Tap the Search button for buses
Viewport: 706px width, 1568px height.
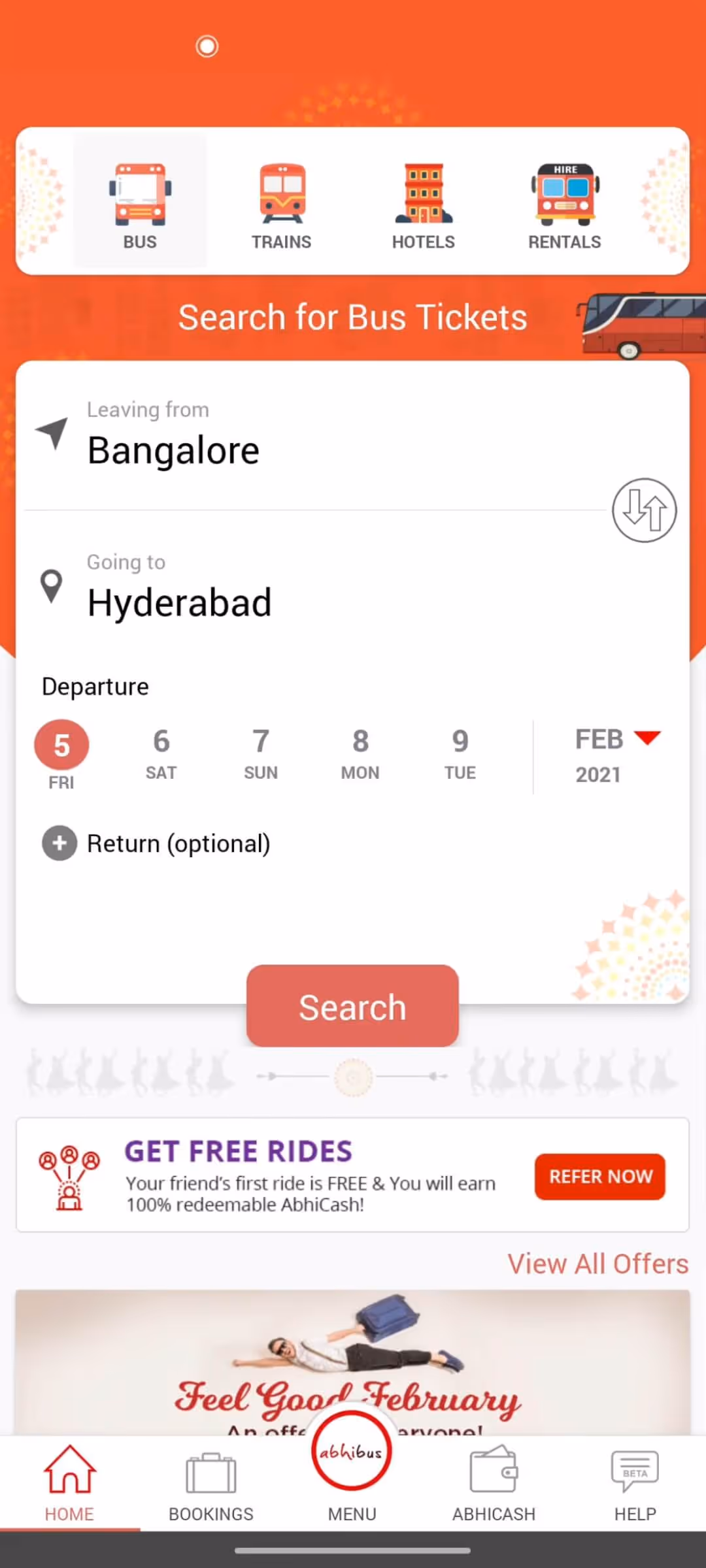point(352,1005)
